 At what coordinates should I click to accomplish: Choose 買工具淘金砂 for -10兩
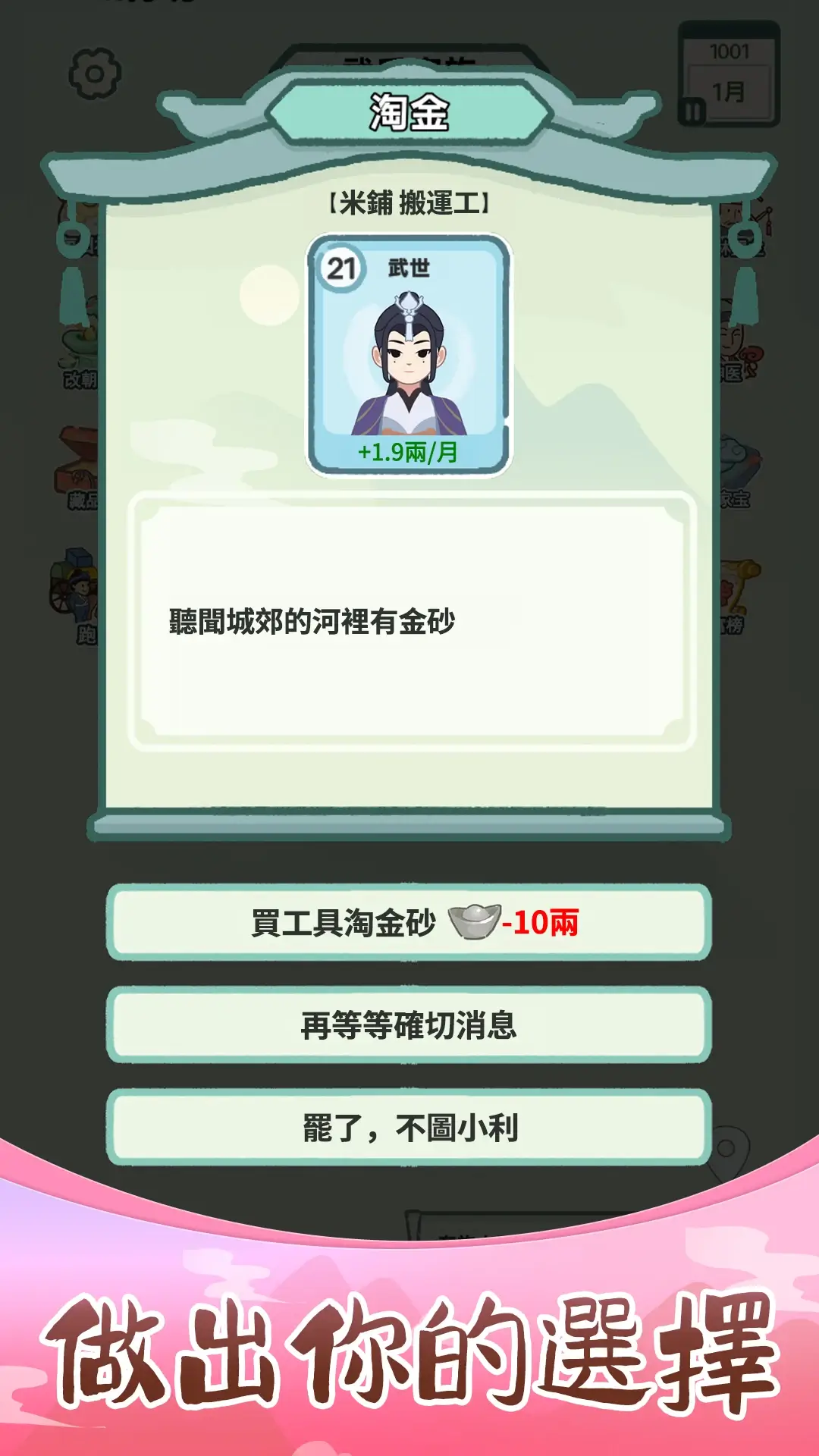pos(409,922)
